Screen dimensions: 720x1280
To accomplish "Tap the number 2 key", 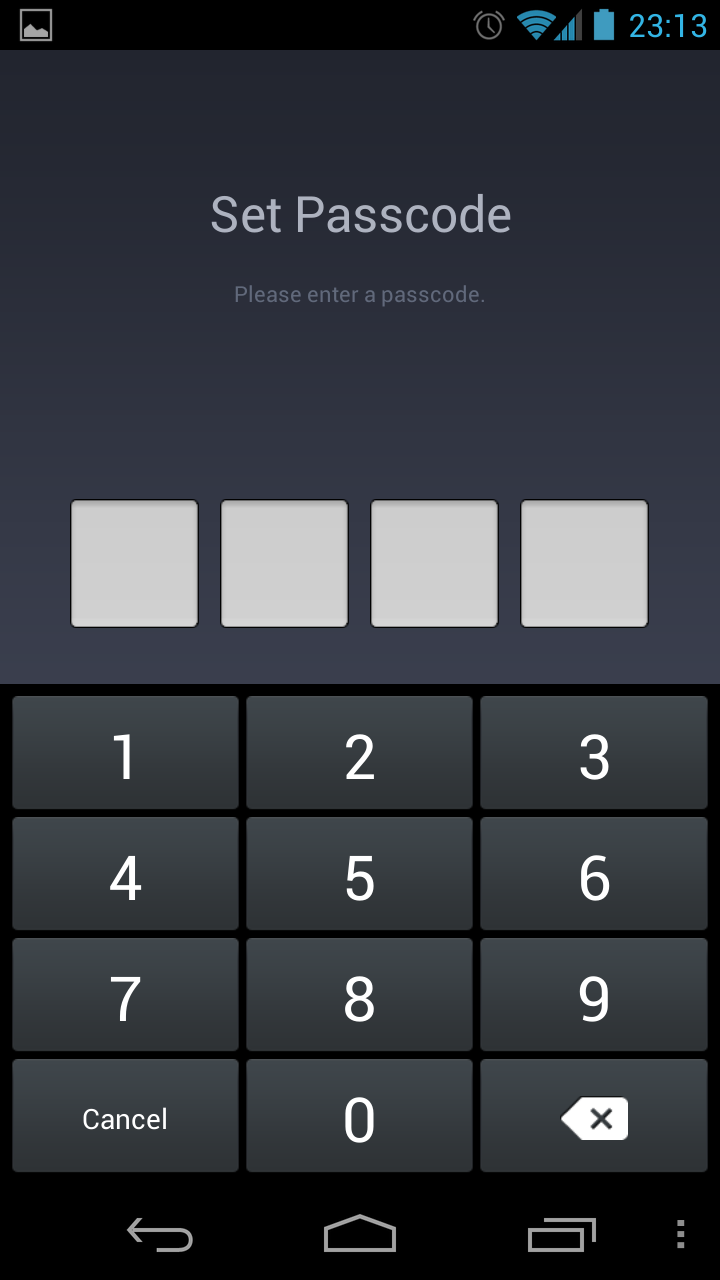I will click(359, 753).
